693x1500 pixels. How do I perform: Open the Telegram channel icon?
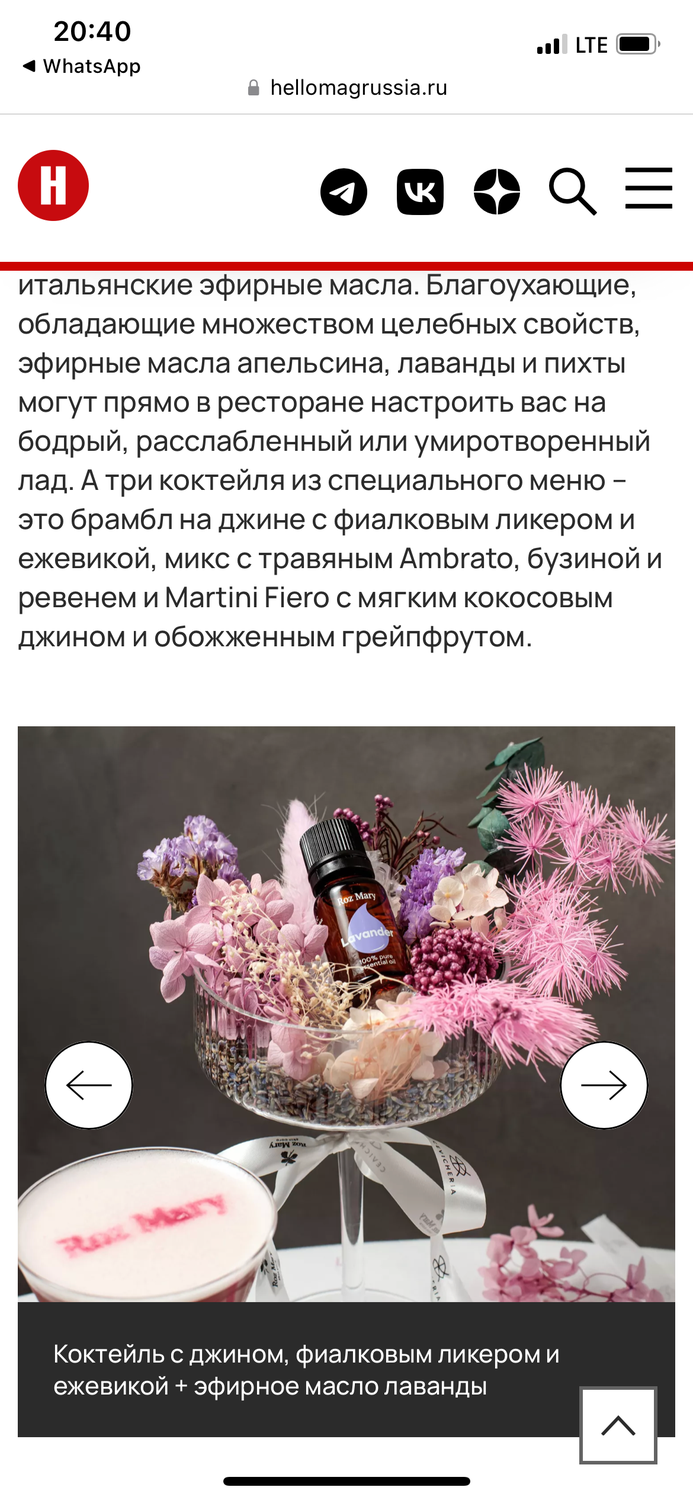[344, 191]
